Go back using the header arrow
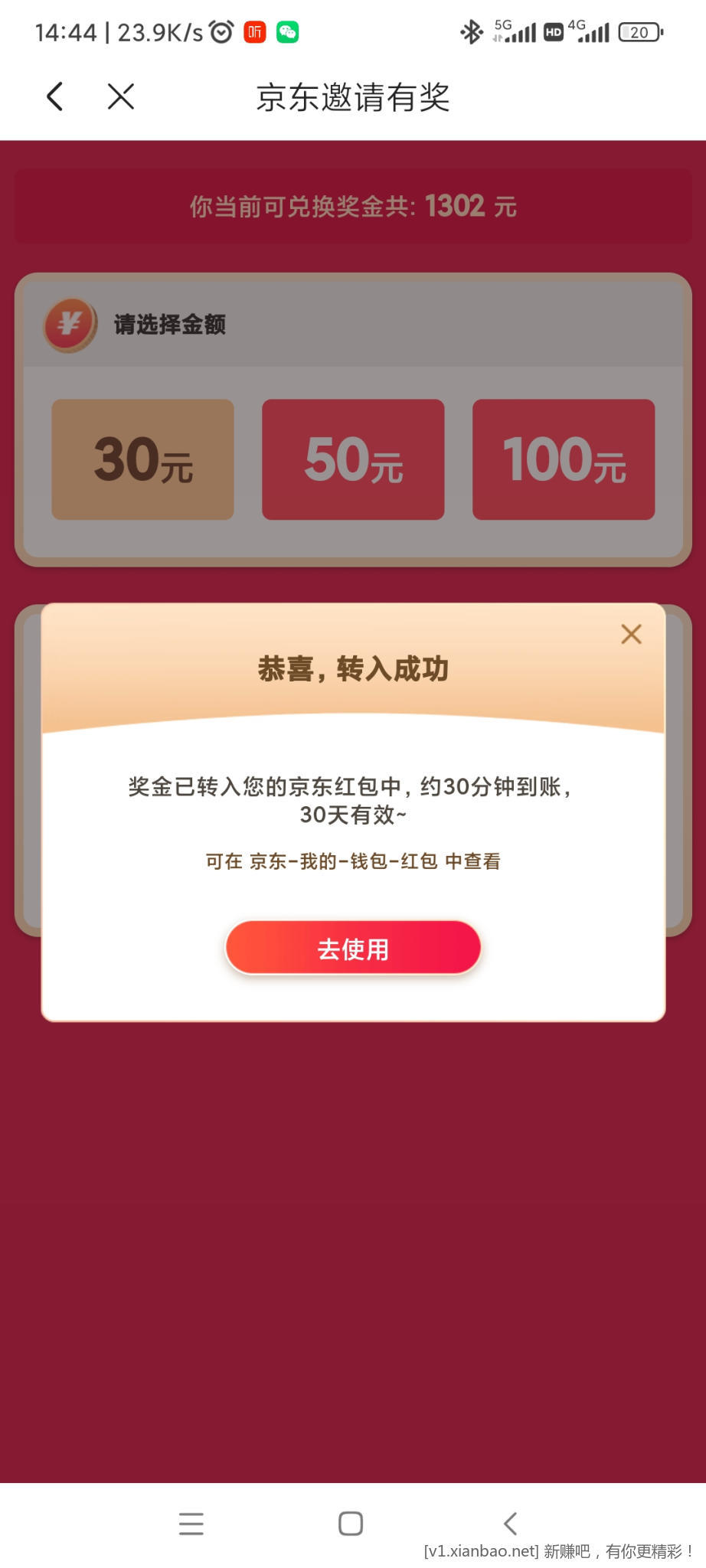The height and width of the screenshot is (1568, 706). pyautogui.click(x=54, y=97)
